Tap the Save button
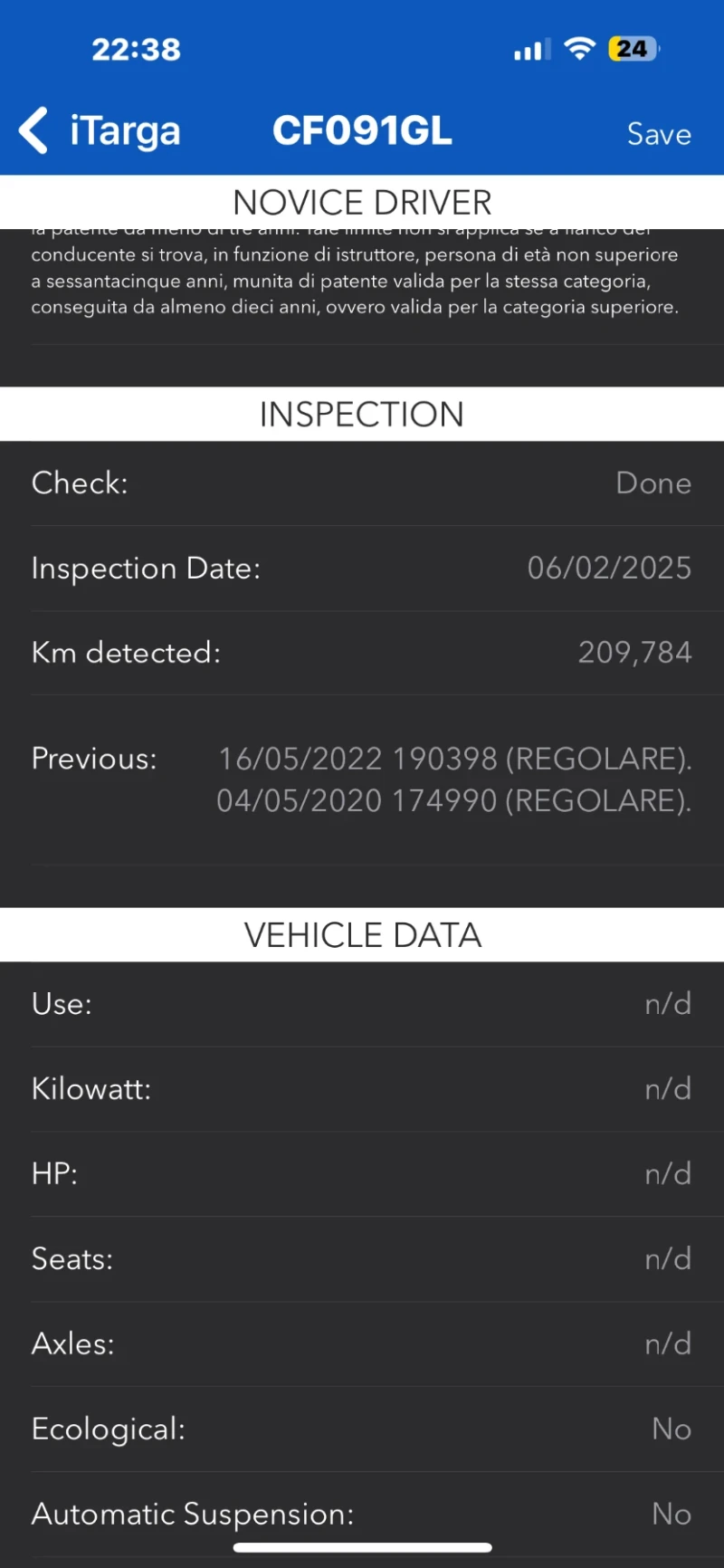The height and width of the screenshot is (1568, 724). coord(659,133)
